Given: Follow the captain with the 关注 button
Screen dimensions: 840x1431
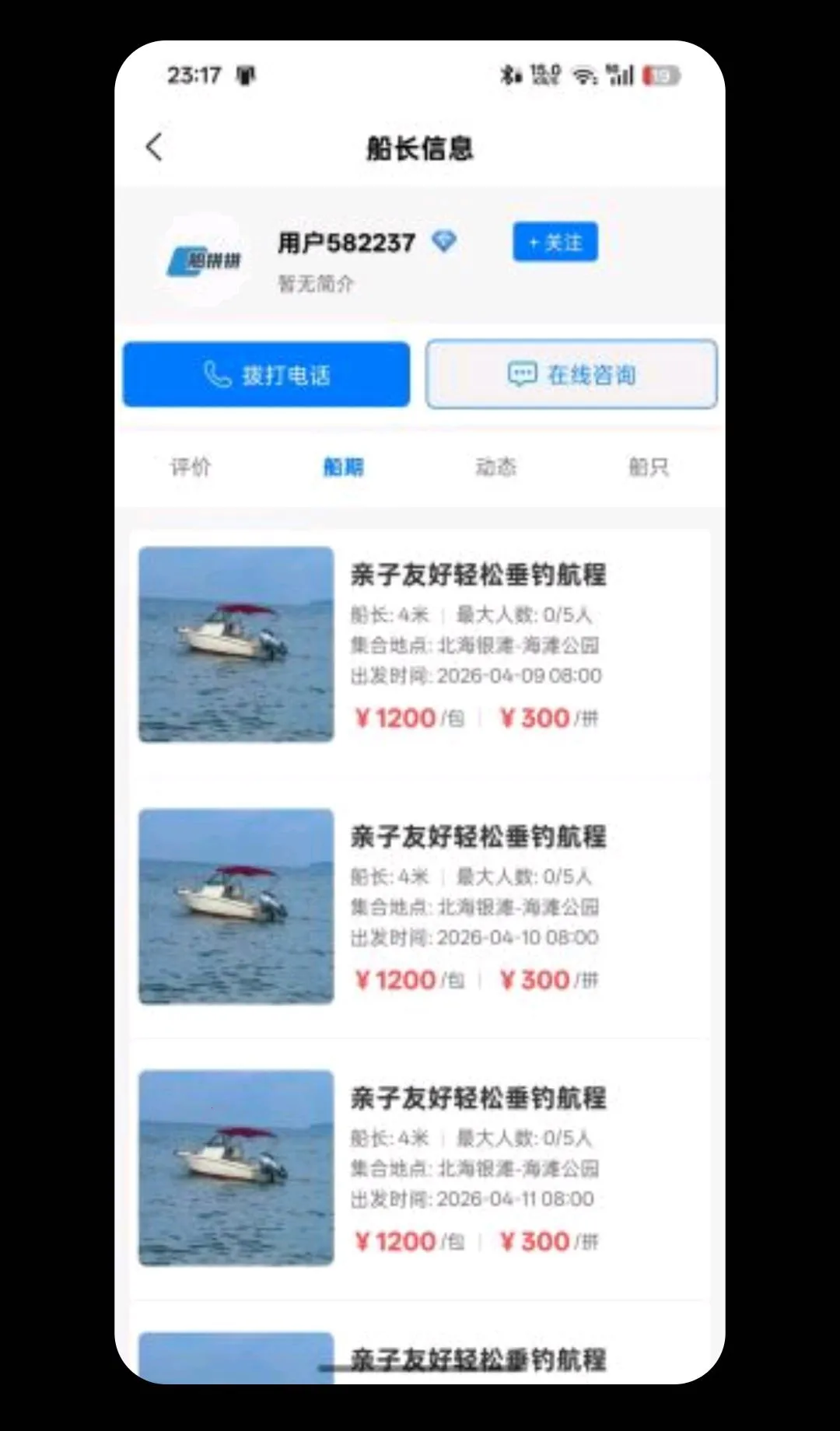Looking at the screenshot, I should click(x=555, y=242).
